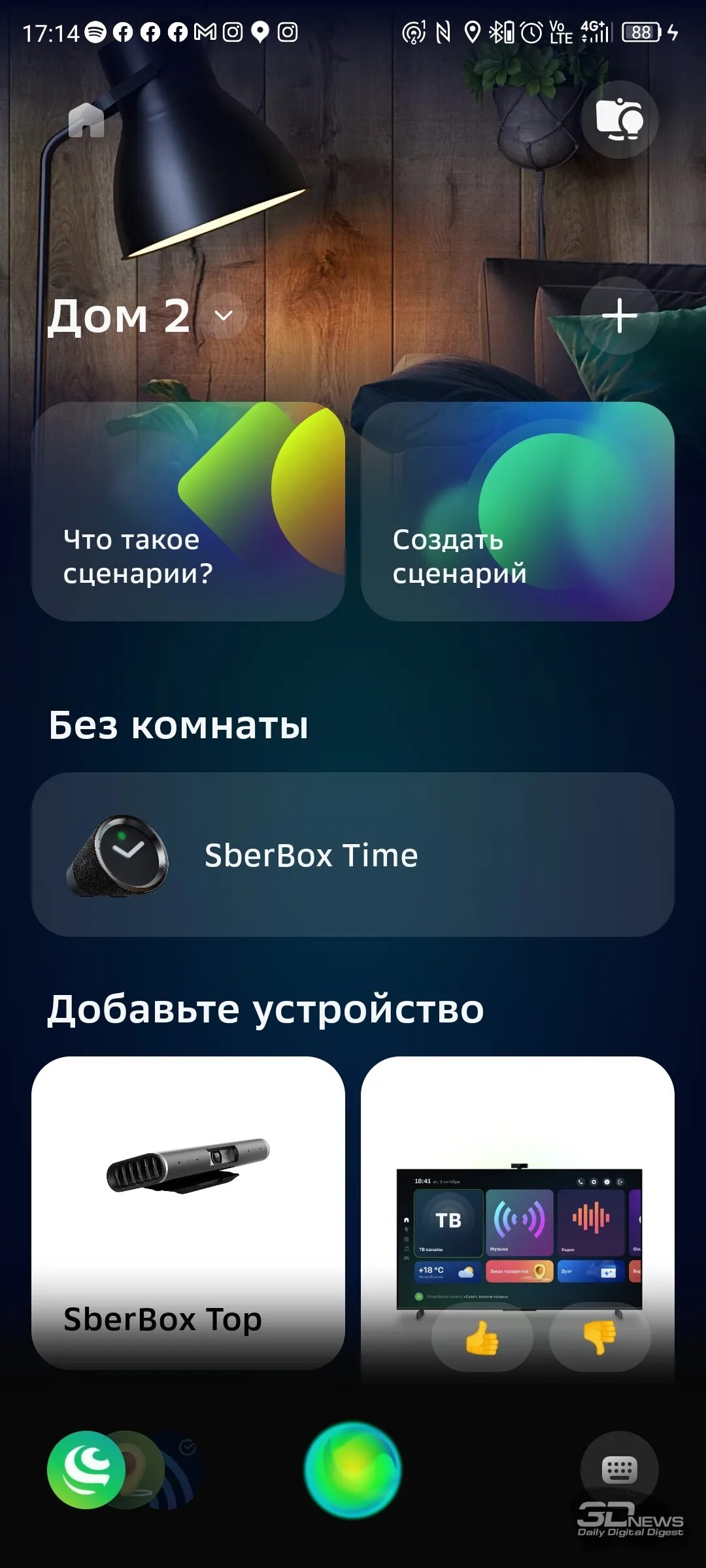Open the keyboard input button
Image resolution: width=706 pixels, height=1568 pixels.
point(619,1470)
